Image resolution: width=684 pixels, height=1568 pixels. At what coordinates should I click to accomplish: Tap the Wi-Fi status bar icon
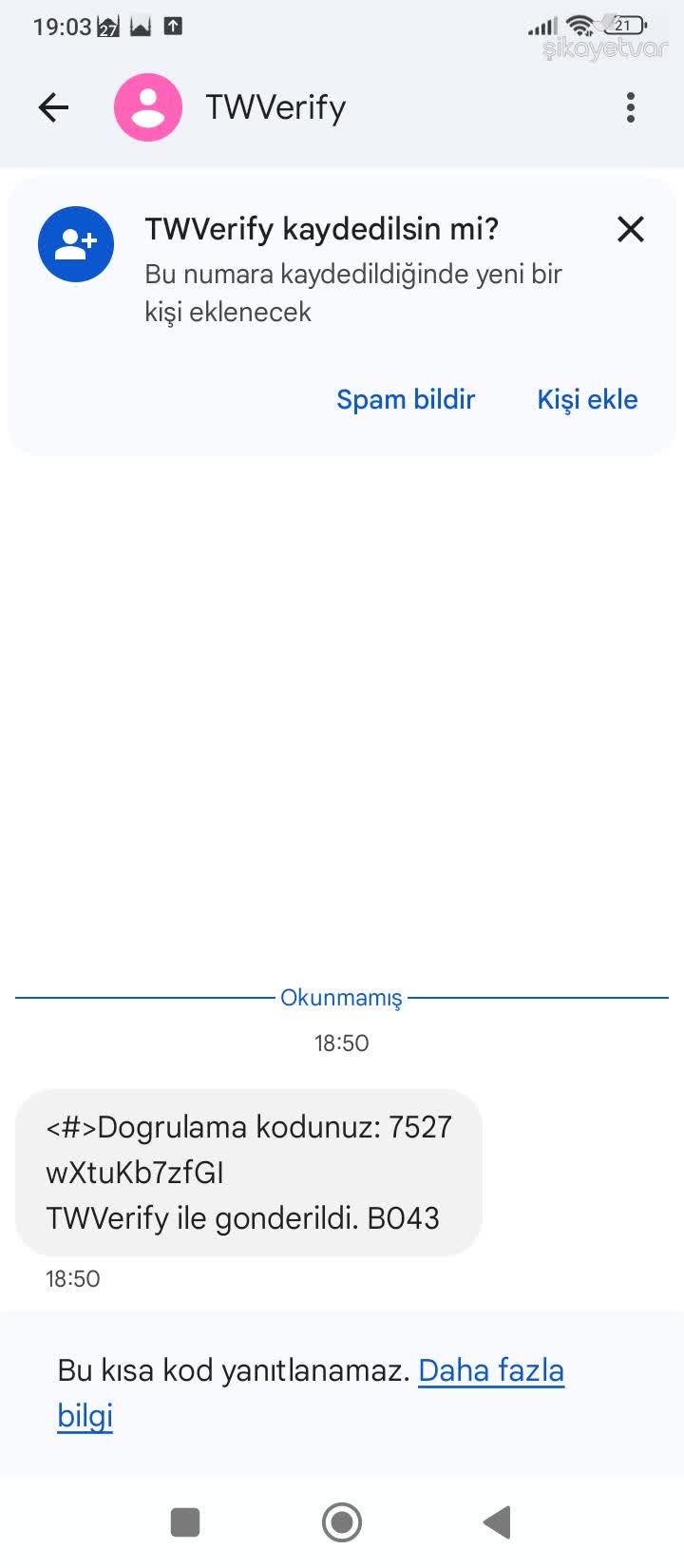coord(580,27)
